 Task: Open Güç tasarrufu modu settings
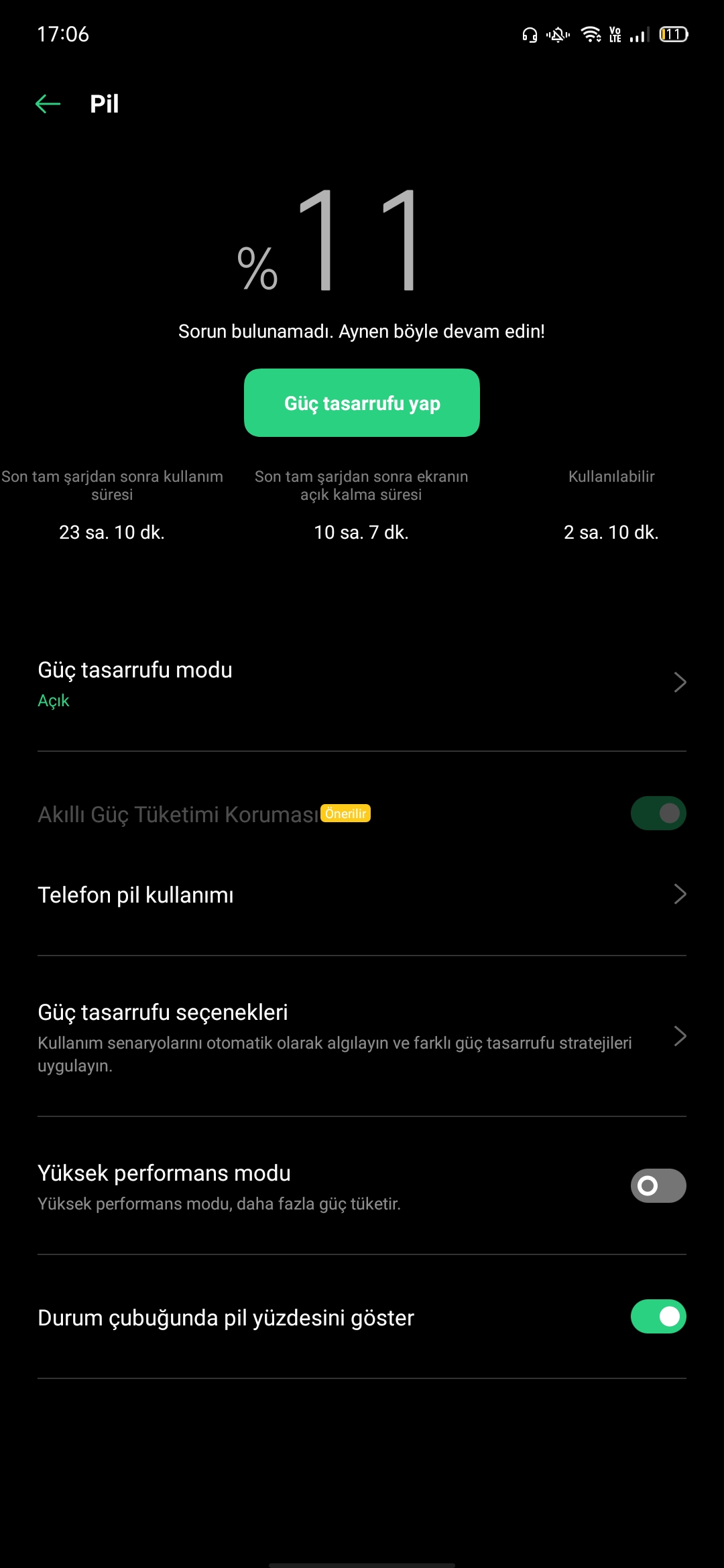point(362,683)
